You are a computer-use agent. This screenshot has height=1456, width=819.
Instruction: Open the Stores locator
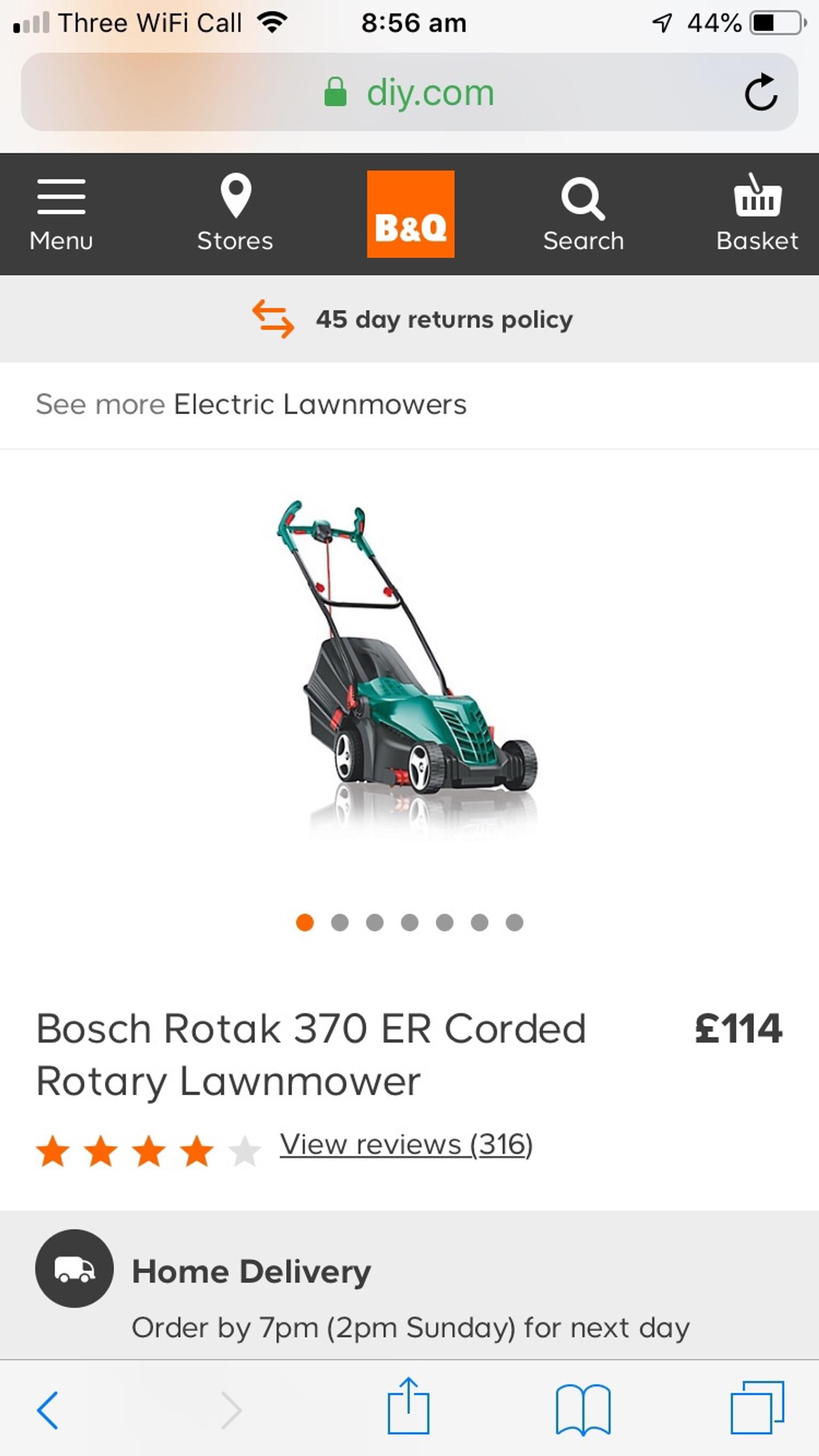(x=235, y=213)
